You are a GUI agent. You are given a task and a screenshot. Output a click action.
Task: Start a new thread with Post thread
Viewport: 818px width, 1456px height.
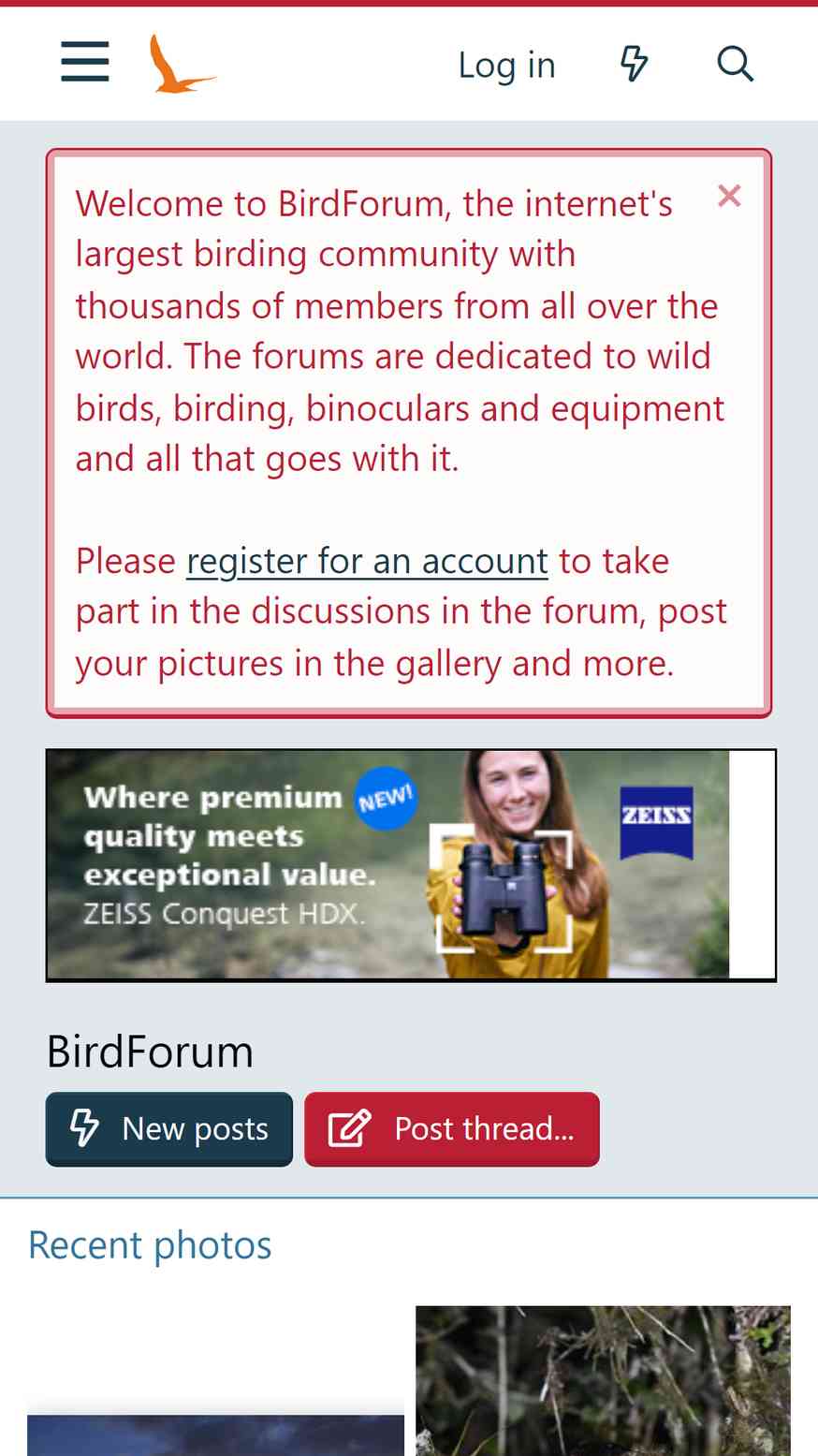(x=452, y=1129)
